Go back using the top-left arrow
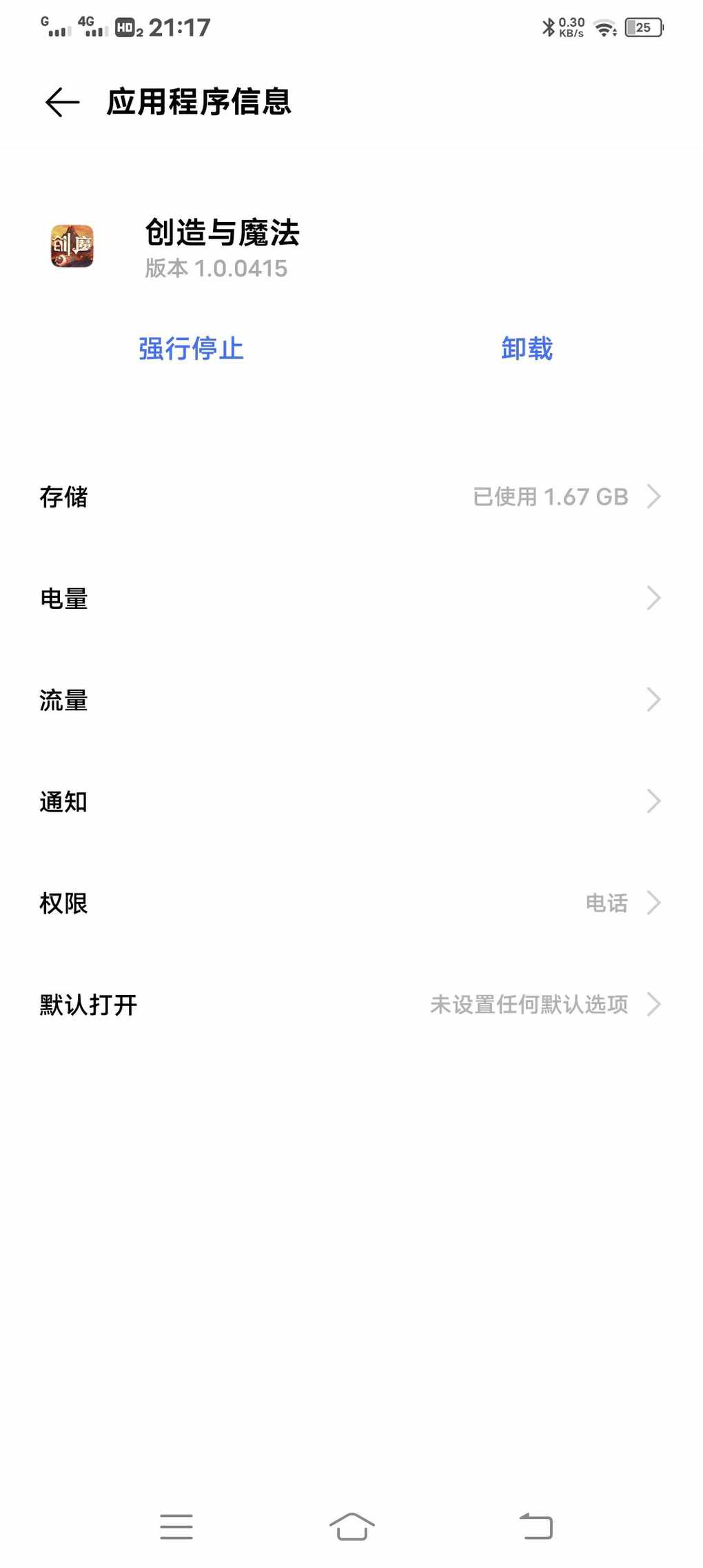The width and height of the screenshot is (703, 1568). (62, 102)
